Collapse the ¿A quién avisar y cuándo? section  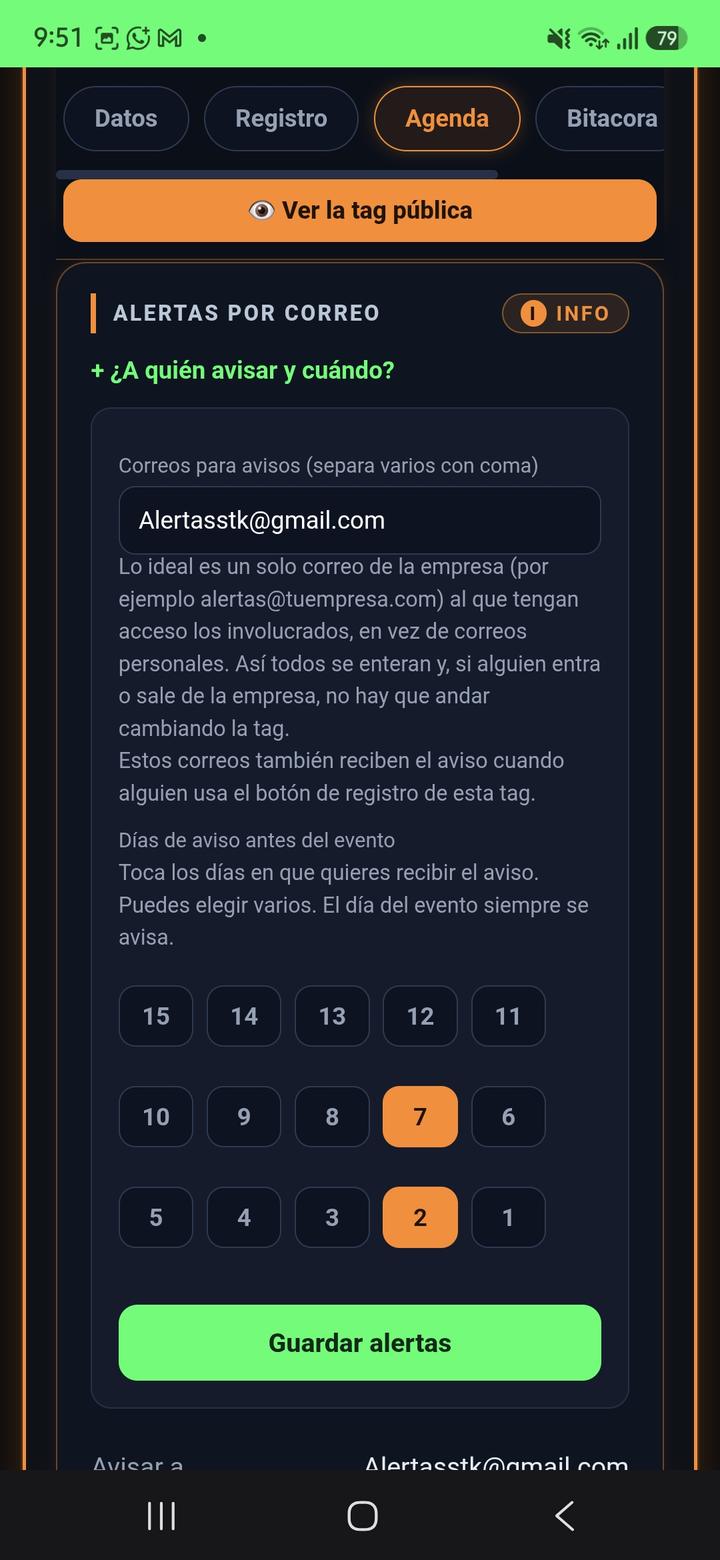pyautogui.click(x=243, y=370)
